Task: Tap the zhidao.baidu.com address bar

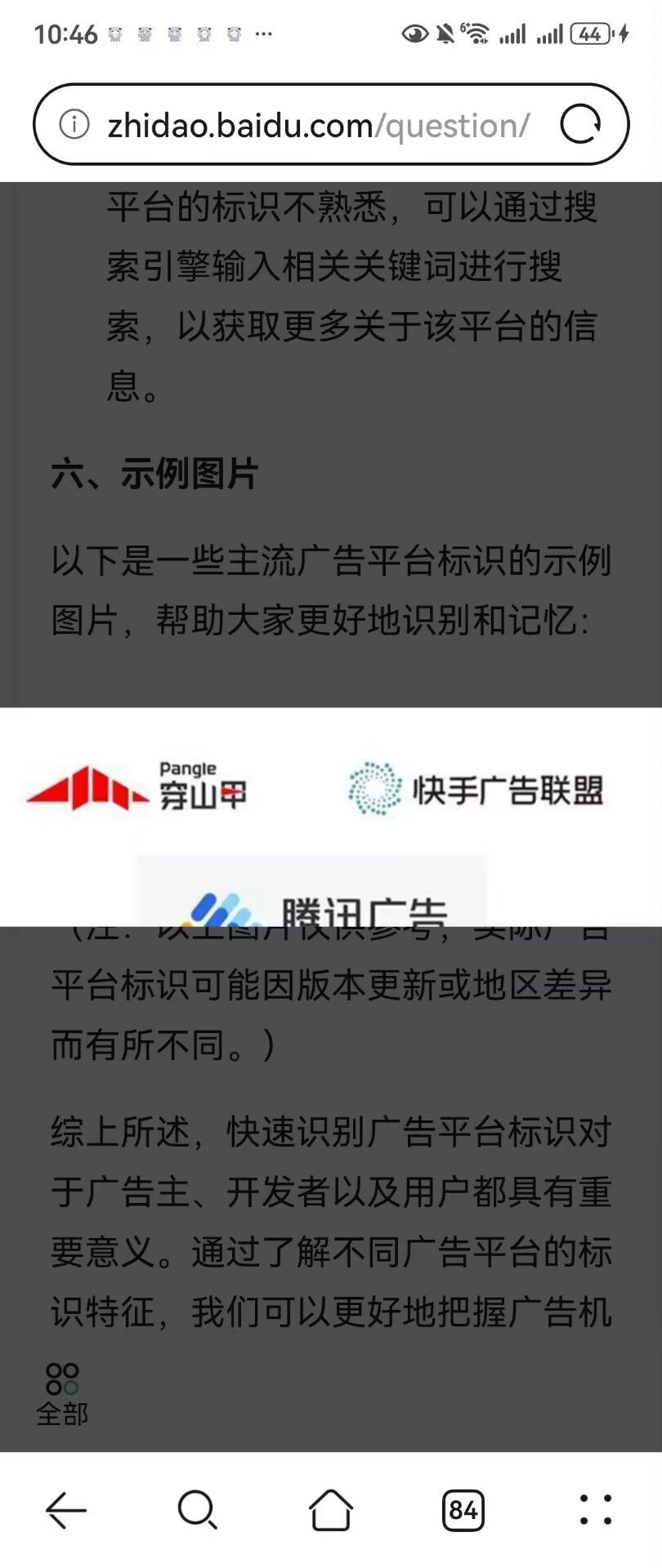Action: [319, 126]
